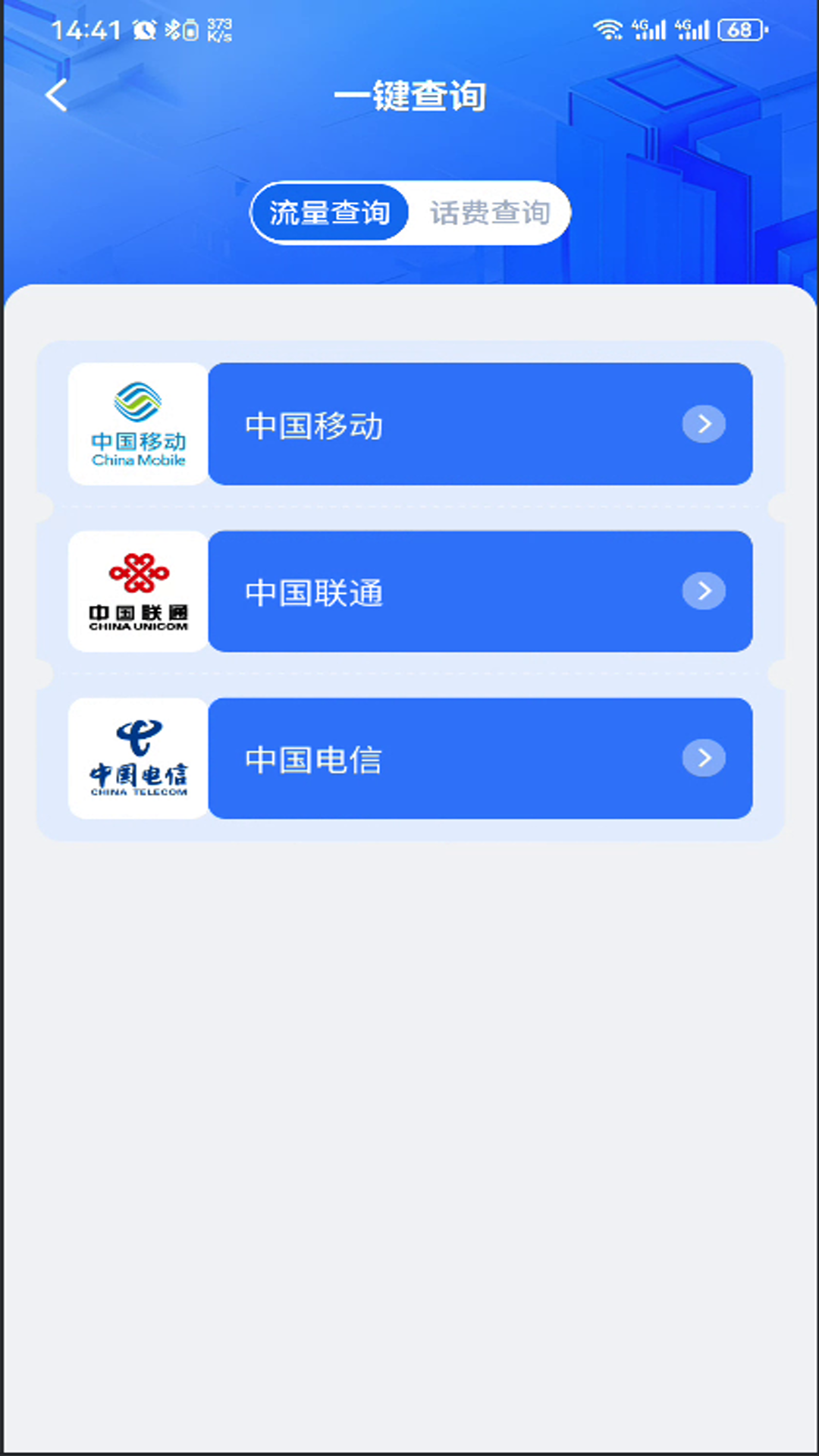The height and width of the screenshot is (1456, 819).
Task: Tap the 4G signal strength bars
Action: [x=648, y=29]
